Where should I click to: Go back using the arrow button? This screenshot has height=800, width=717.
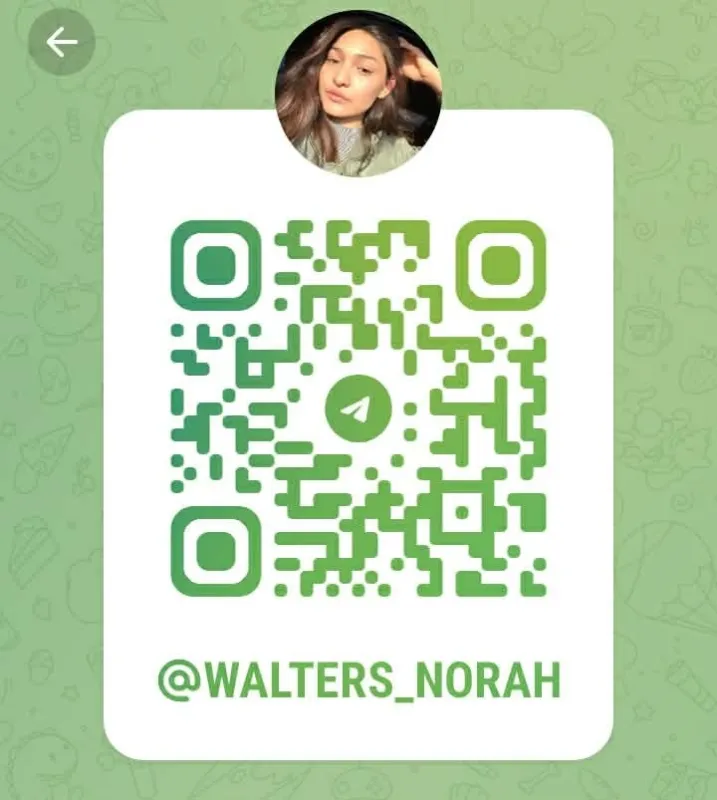point(62,42)
